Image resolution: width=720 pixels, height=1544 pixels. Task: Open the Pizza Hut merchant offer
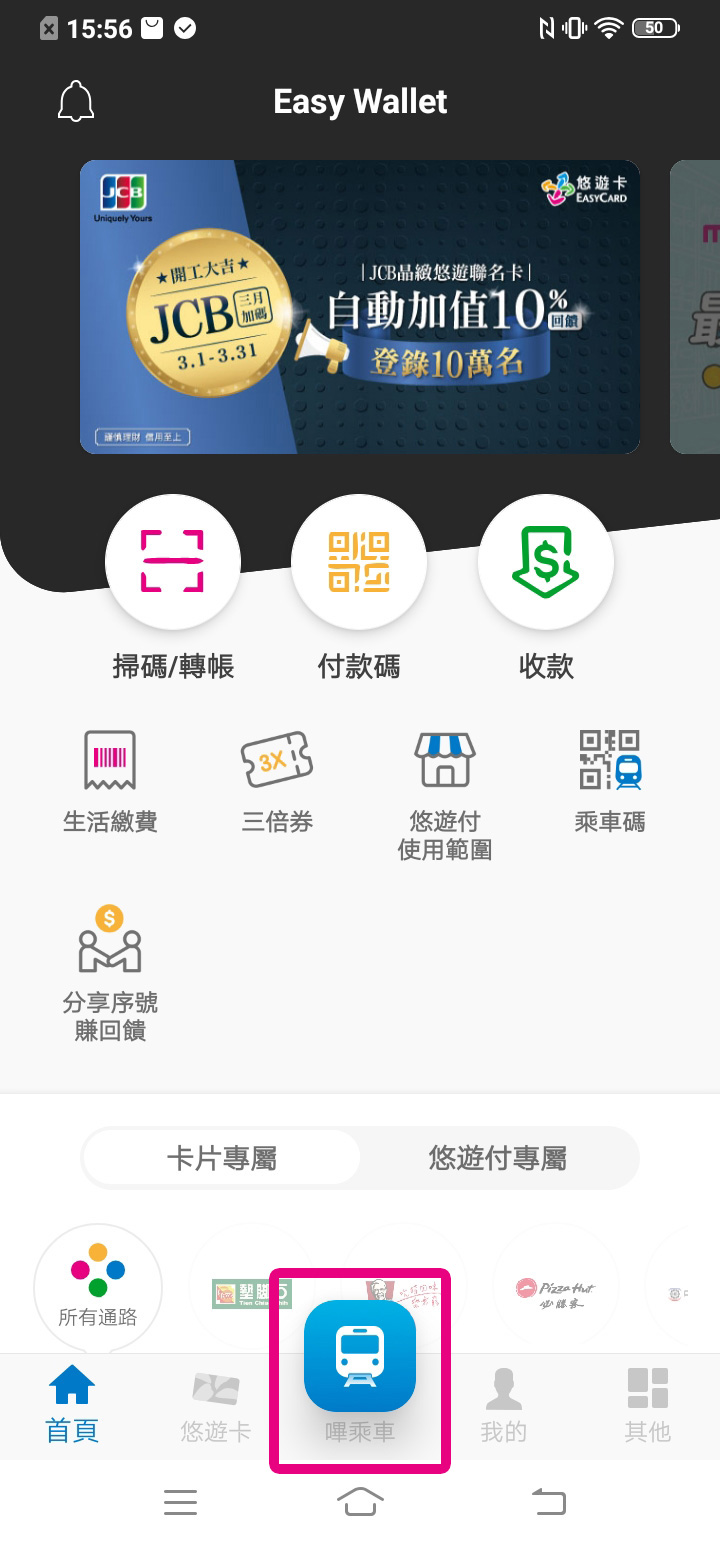click(x=555, y=1290)
